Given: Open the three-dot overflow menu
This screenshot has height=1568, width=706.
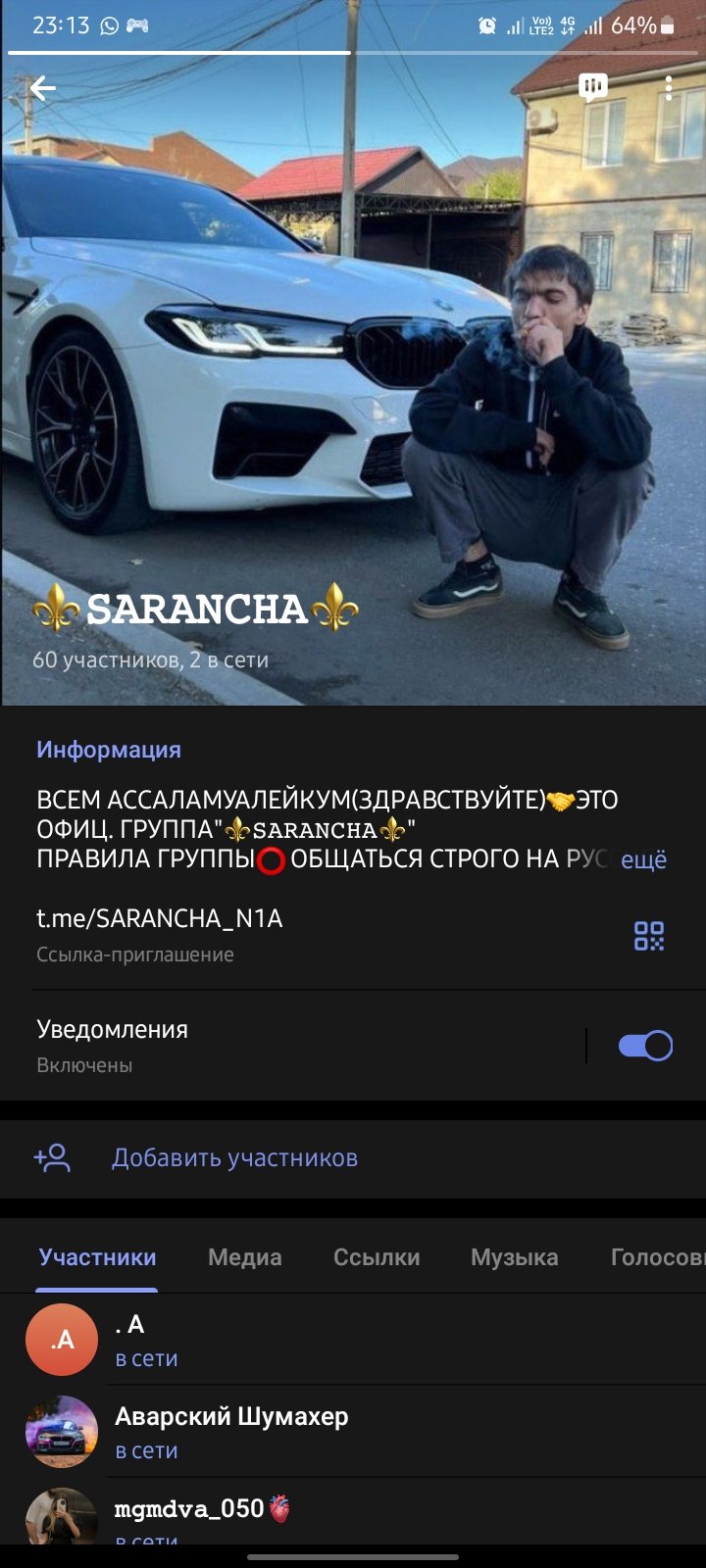Looking at the screenshot, I should (669, 88).
